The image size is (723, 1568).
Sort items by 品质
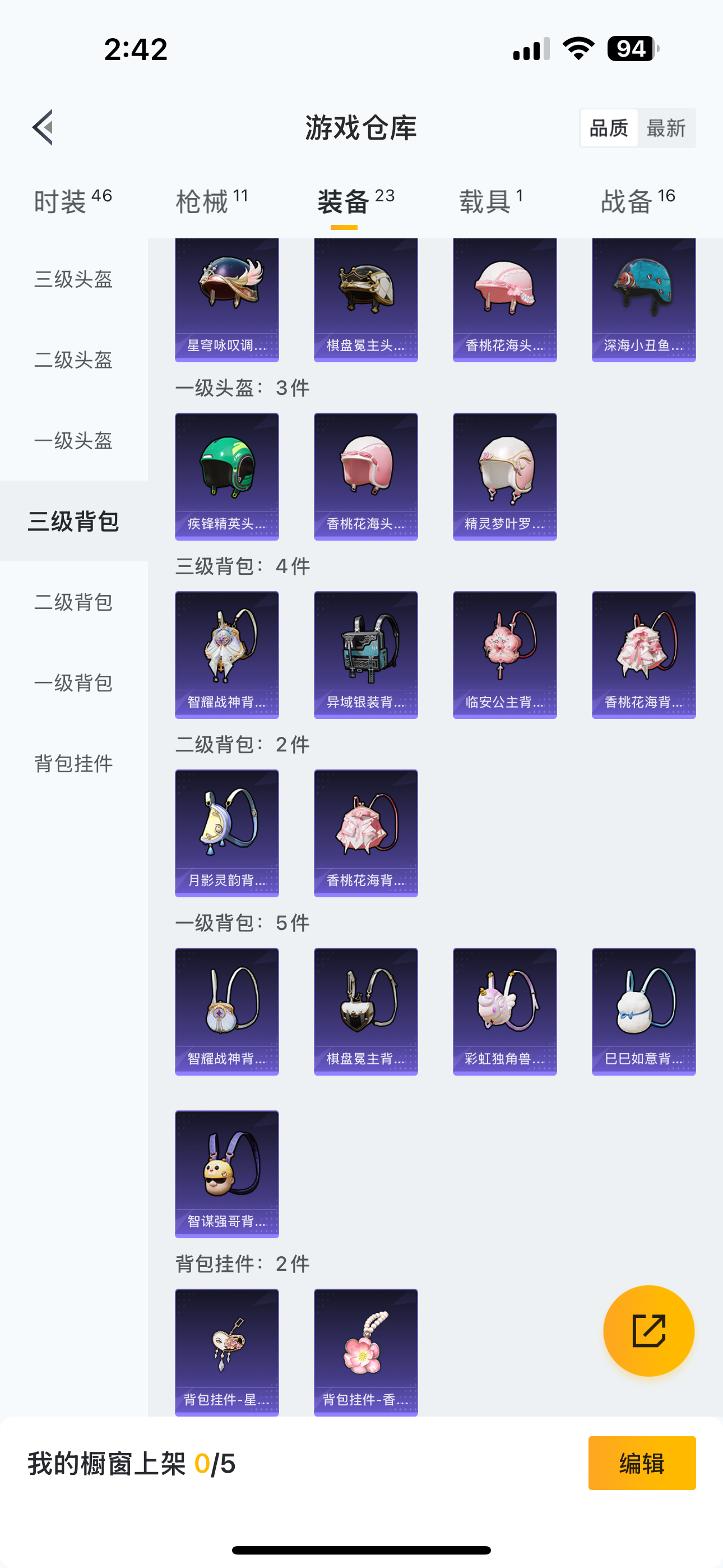[x=609, y=128]
